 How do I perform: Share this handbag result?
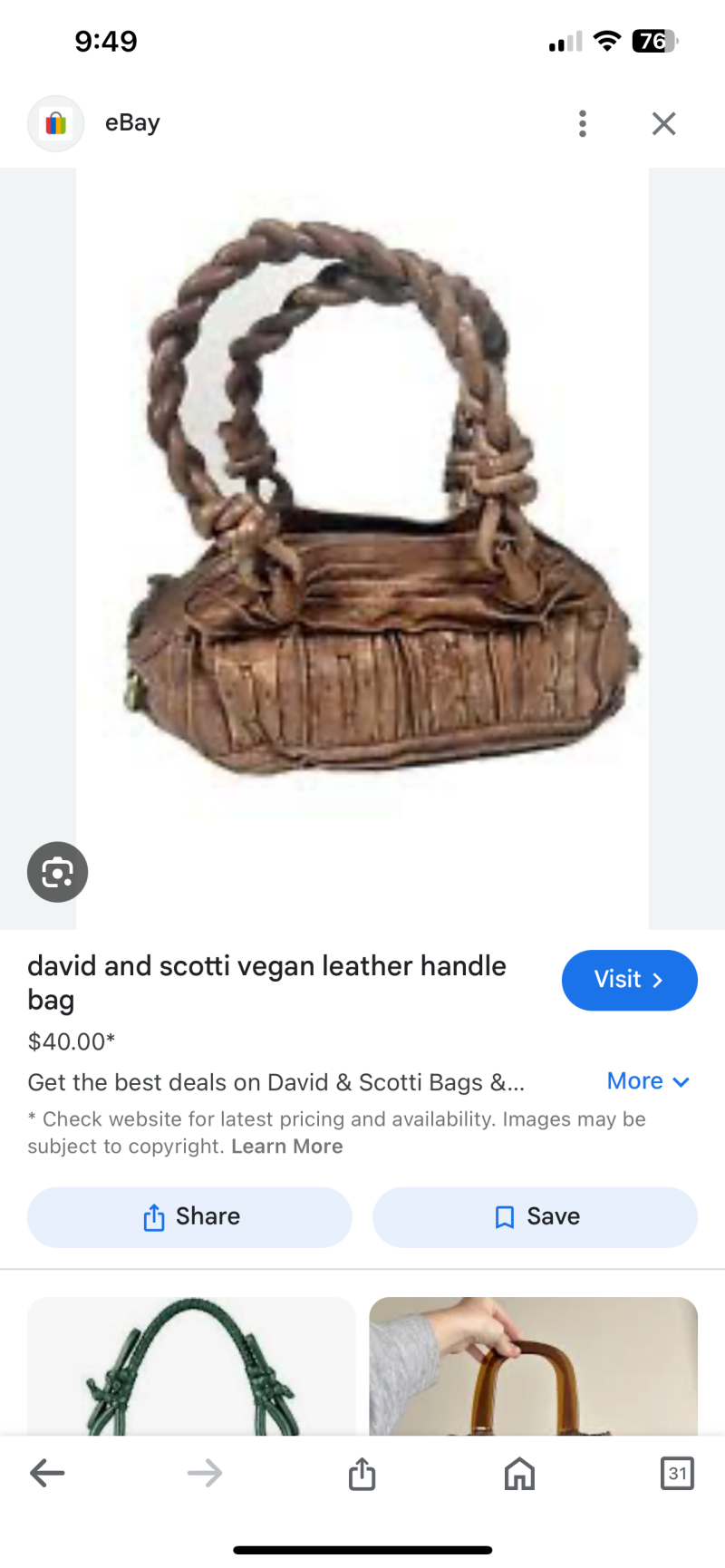coord(189,1217)
